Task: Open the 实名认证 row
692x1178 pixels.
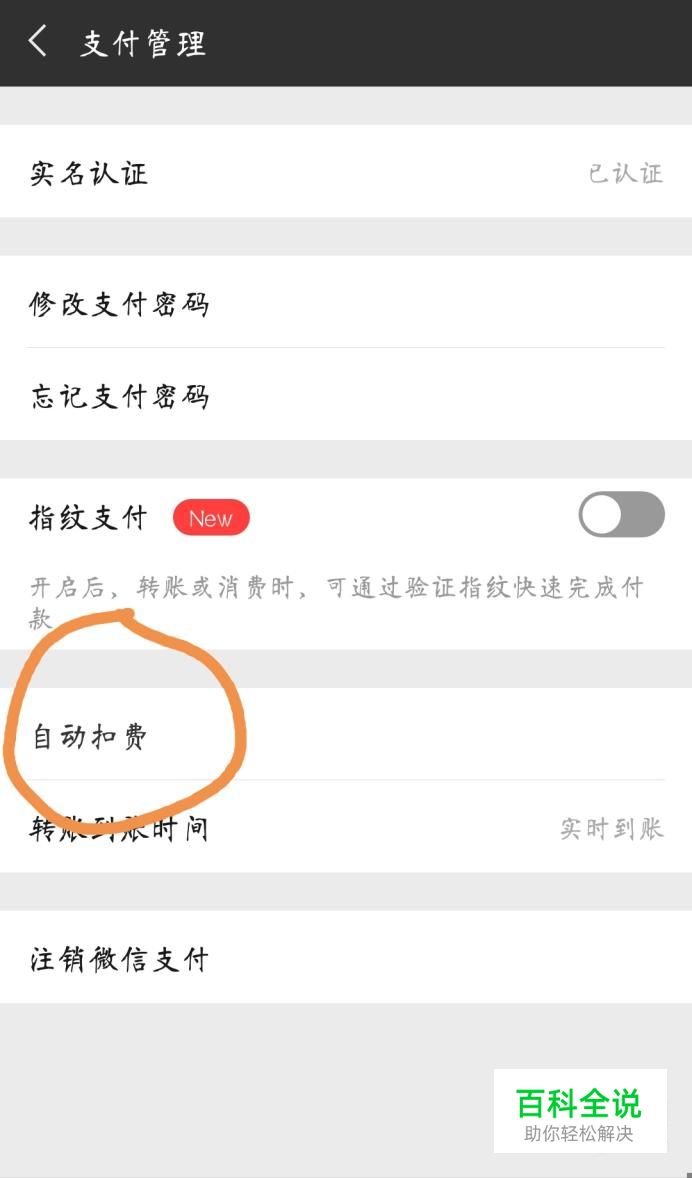Action: pos(346,171)
